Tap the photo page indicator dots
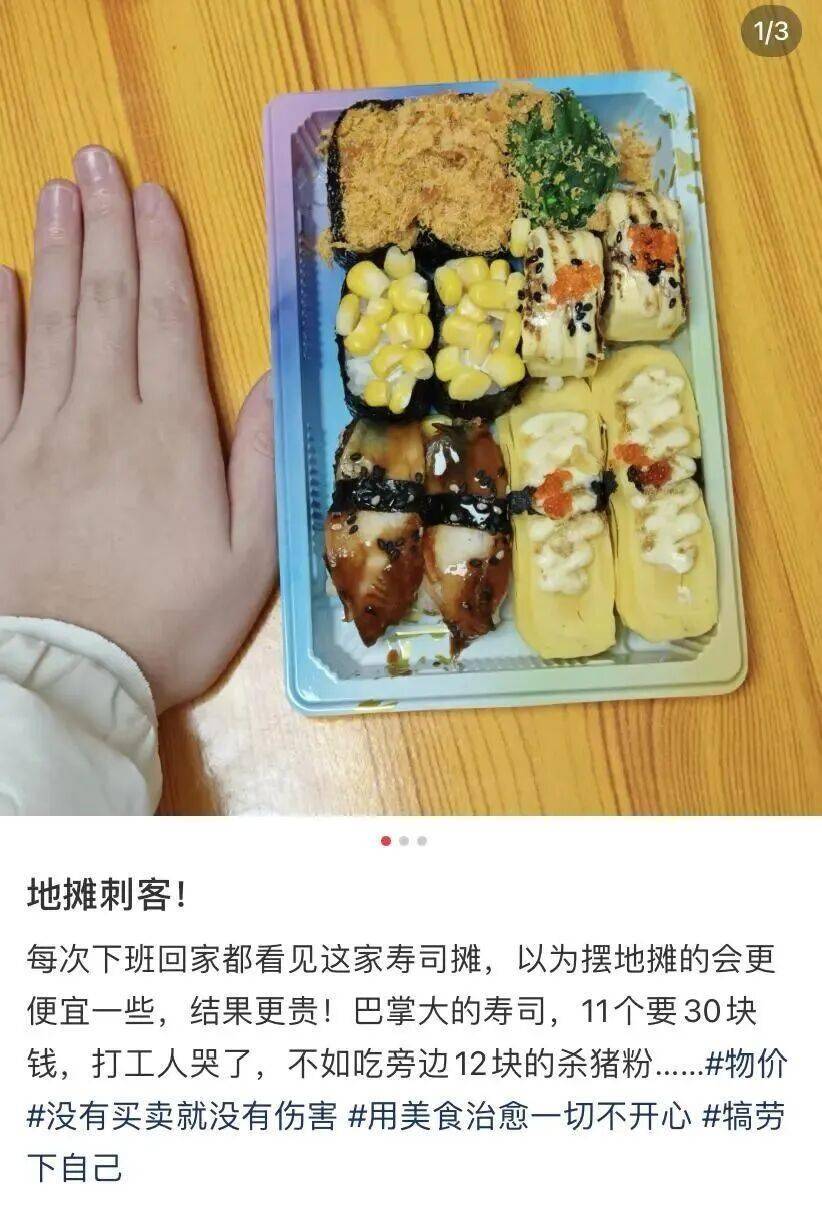This screenshot has width=822, height=1216. click(404, 841)
